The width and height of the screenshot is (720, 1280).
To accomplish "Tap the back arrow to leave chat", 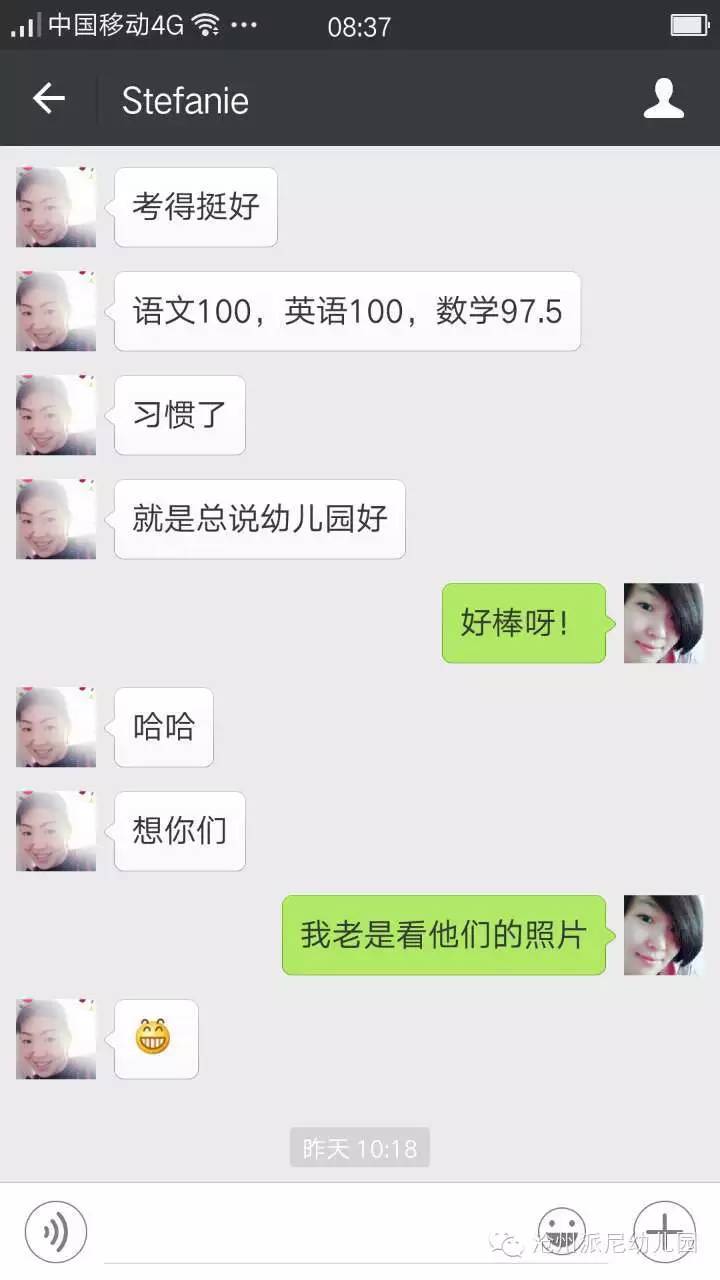I will 48,99.
